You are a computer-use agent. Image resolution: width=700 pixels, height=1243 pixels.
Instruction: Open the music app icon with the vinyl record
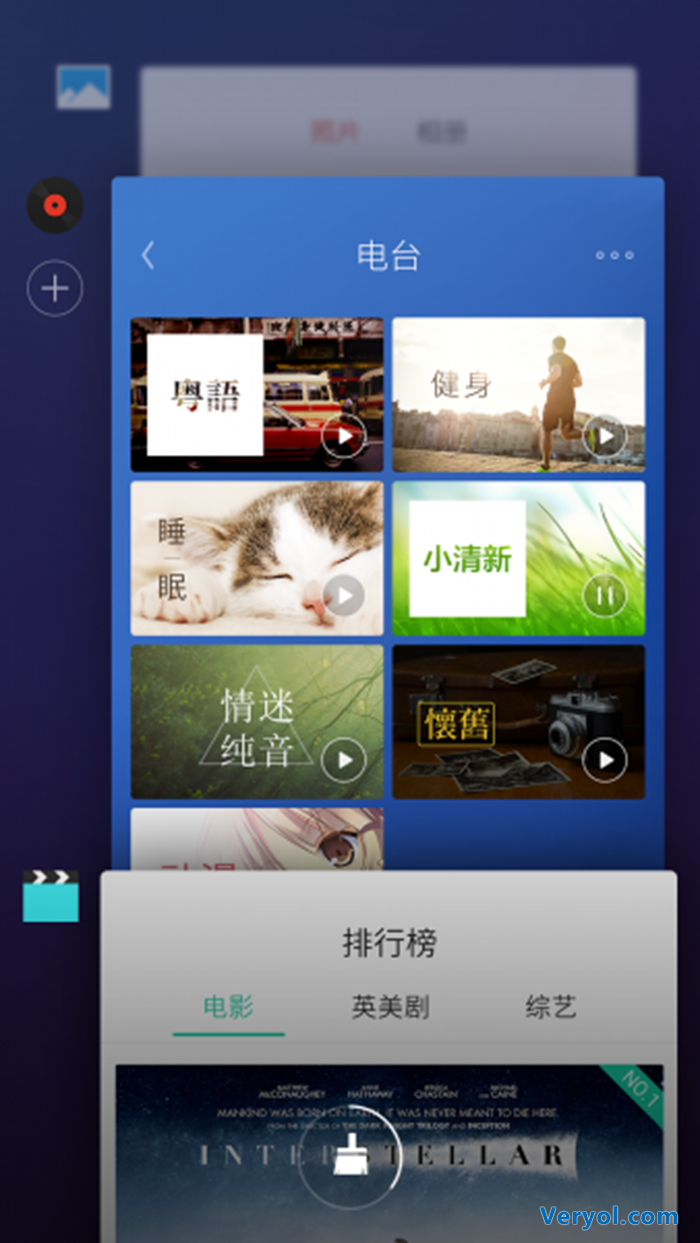(55, 206)
